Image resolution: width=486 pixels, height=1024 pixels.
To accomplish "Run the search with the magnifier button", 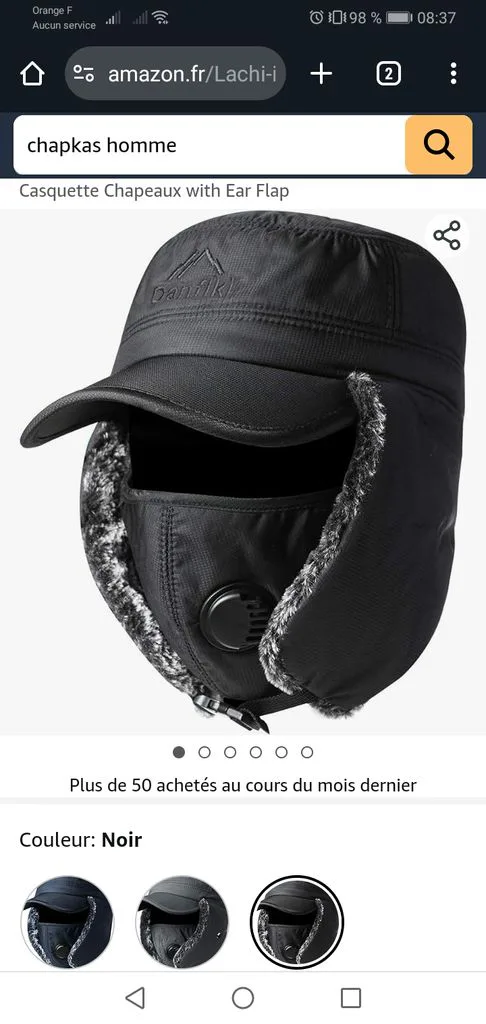I will (x=438, y=145).
